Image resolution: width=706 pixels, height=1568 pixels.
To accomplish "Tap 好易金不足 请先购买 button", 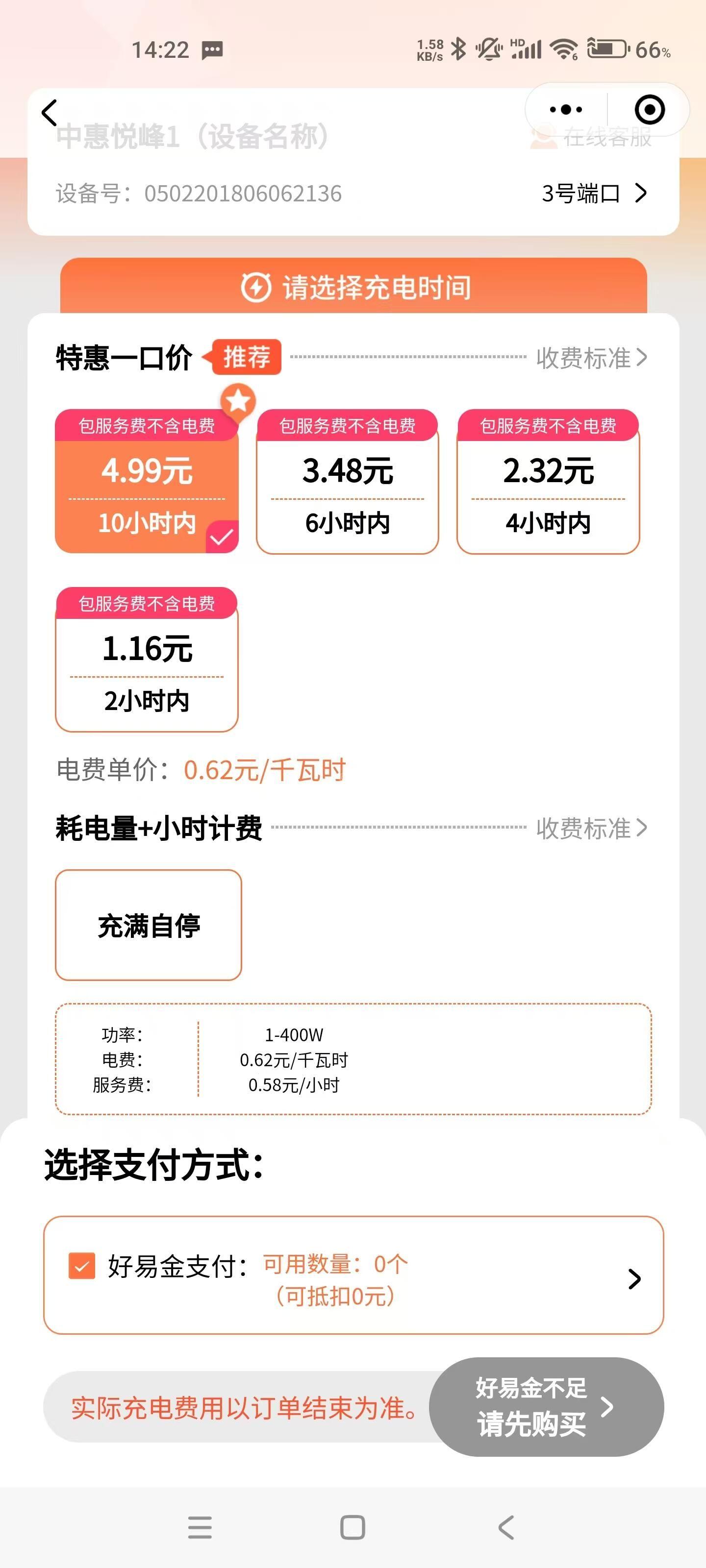I will 546,1407.
